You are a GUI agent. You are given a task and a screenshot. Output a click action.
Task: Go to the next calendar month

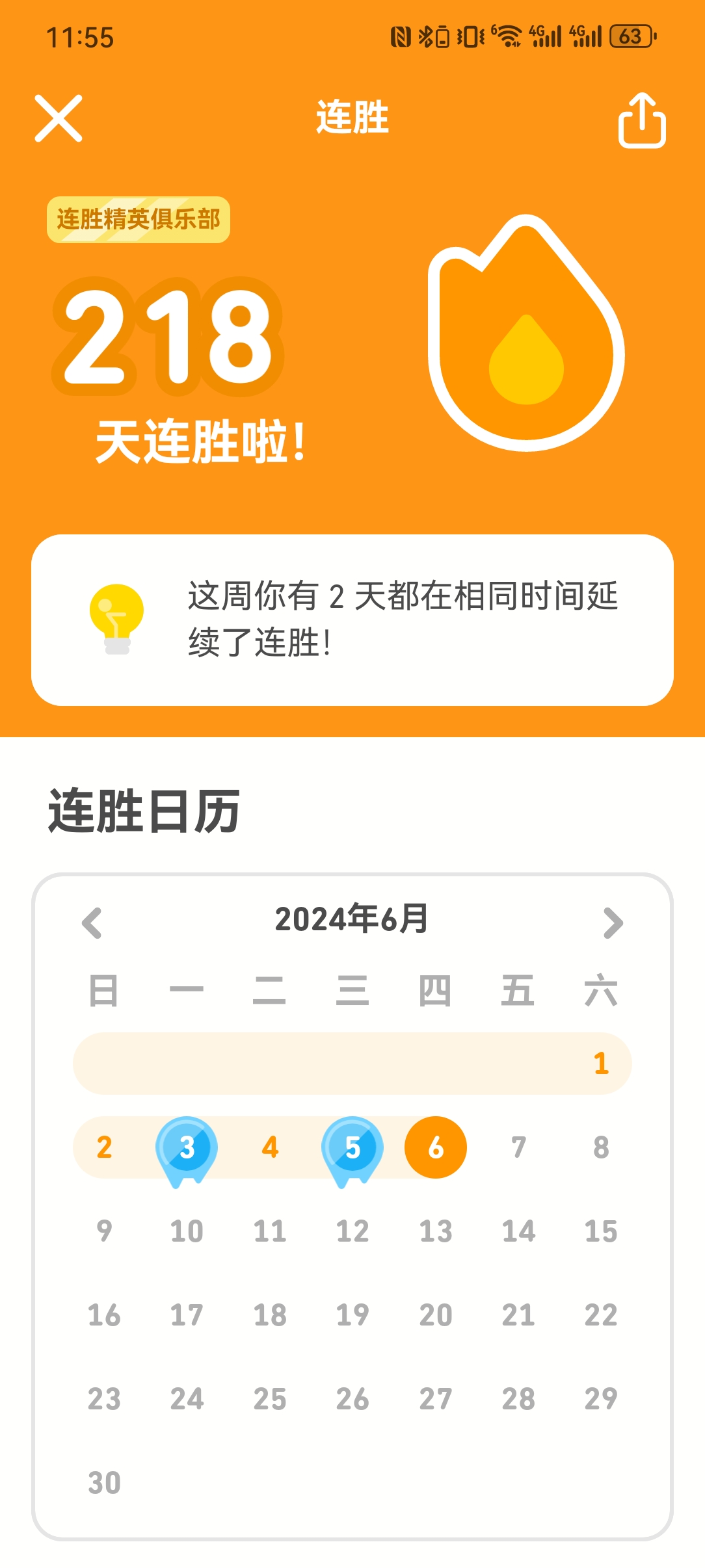click(613, 922)
